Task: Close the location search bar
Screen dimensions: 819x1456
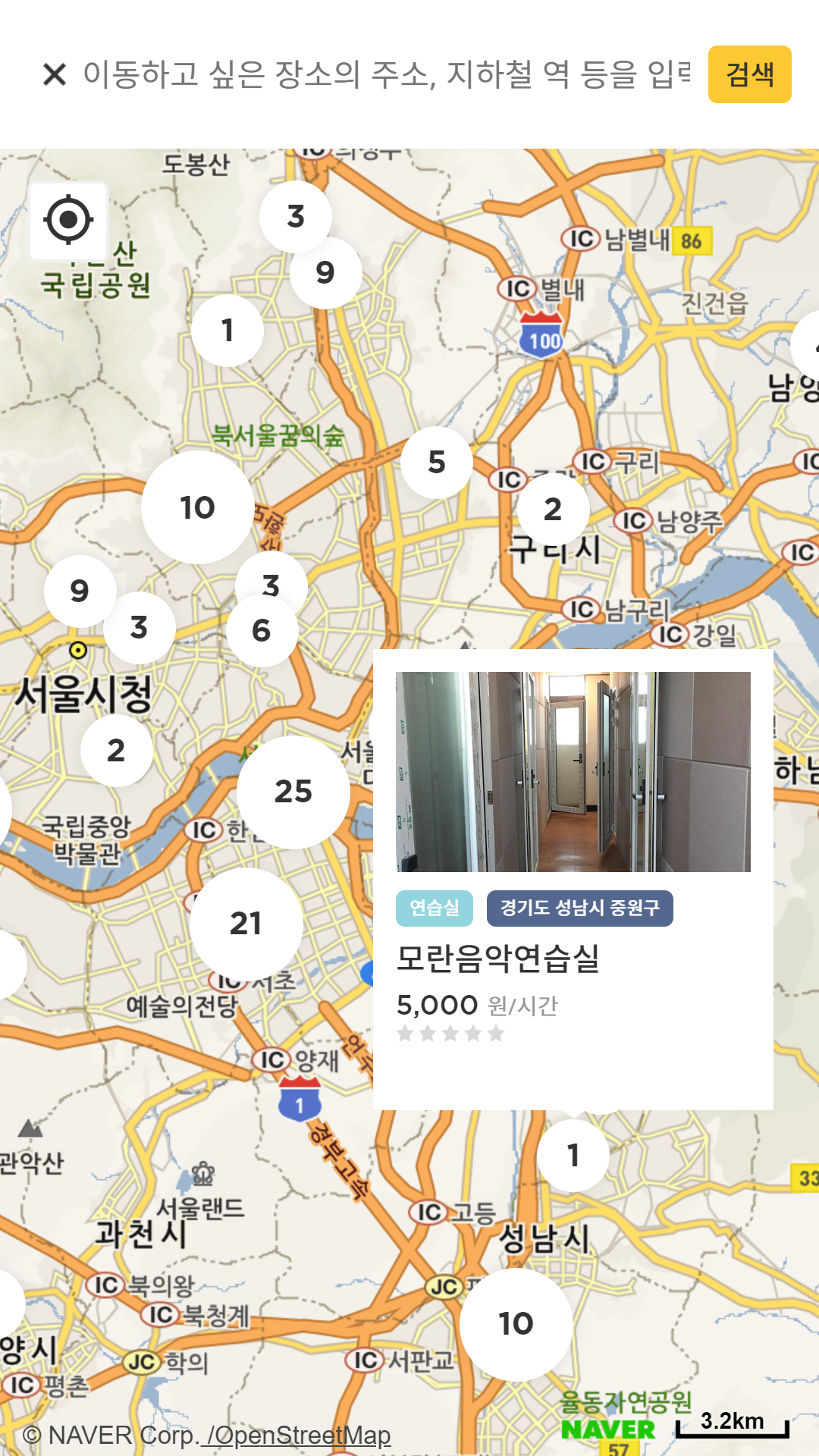Action: 55,74
